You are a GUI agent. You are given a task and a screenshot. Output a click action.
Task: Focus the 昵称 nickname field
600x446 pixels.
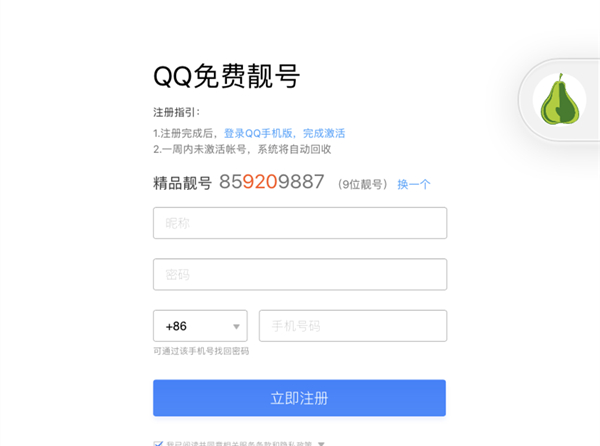pos(299,223)
